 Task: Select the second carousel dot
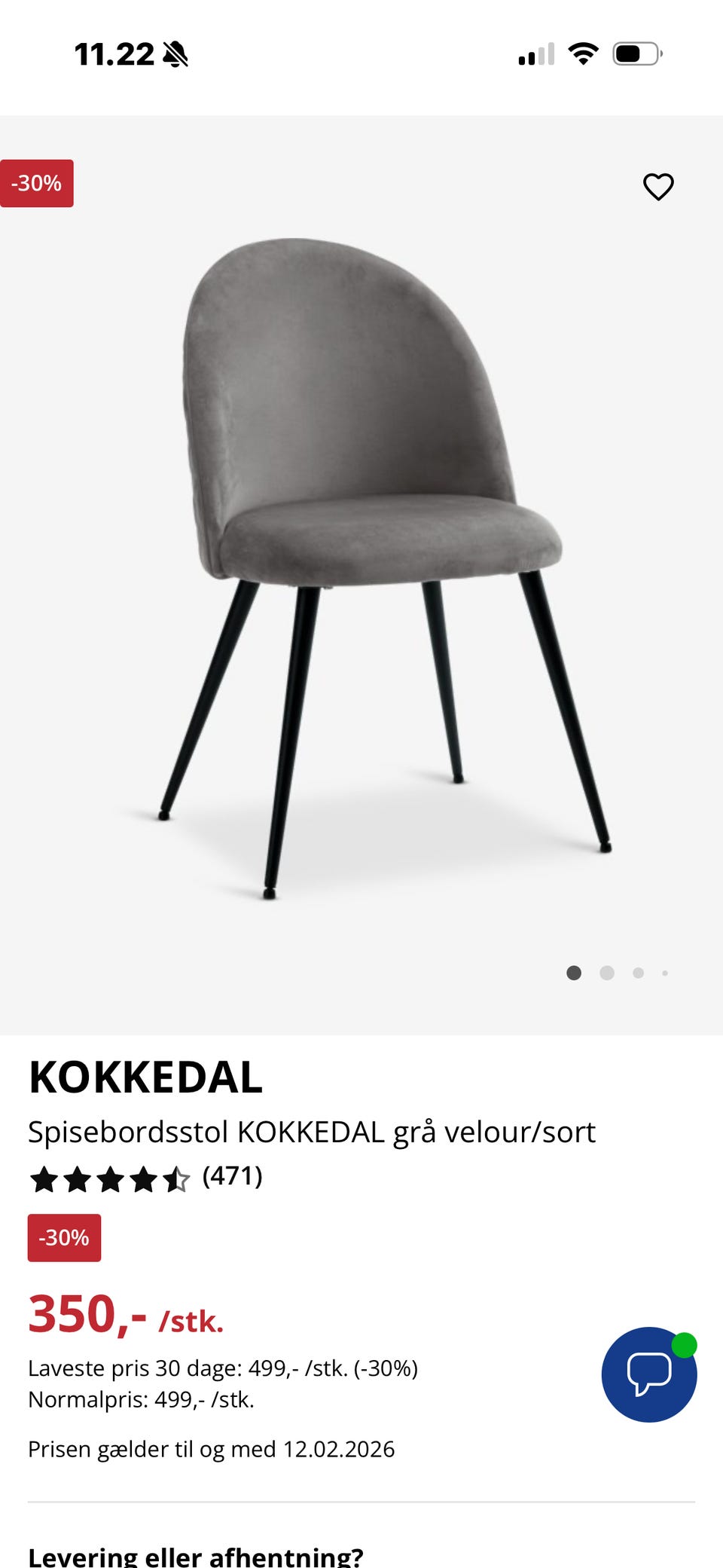(606, 974)
